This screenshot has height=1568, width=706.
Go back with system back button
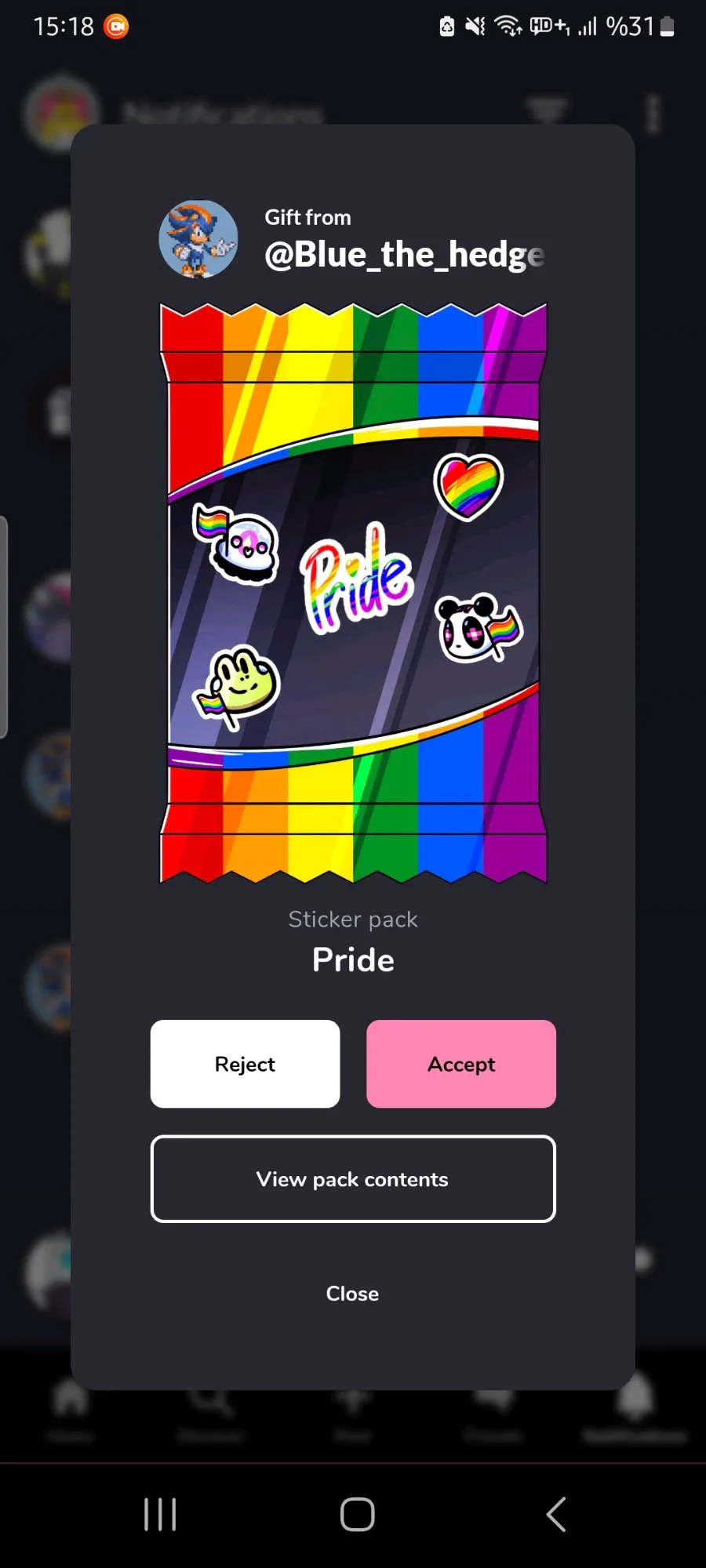click(556, 1514)
